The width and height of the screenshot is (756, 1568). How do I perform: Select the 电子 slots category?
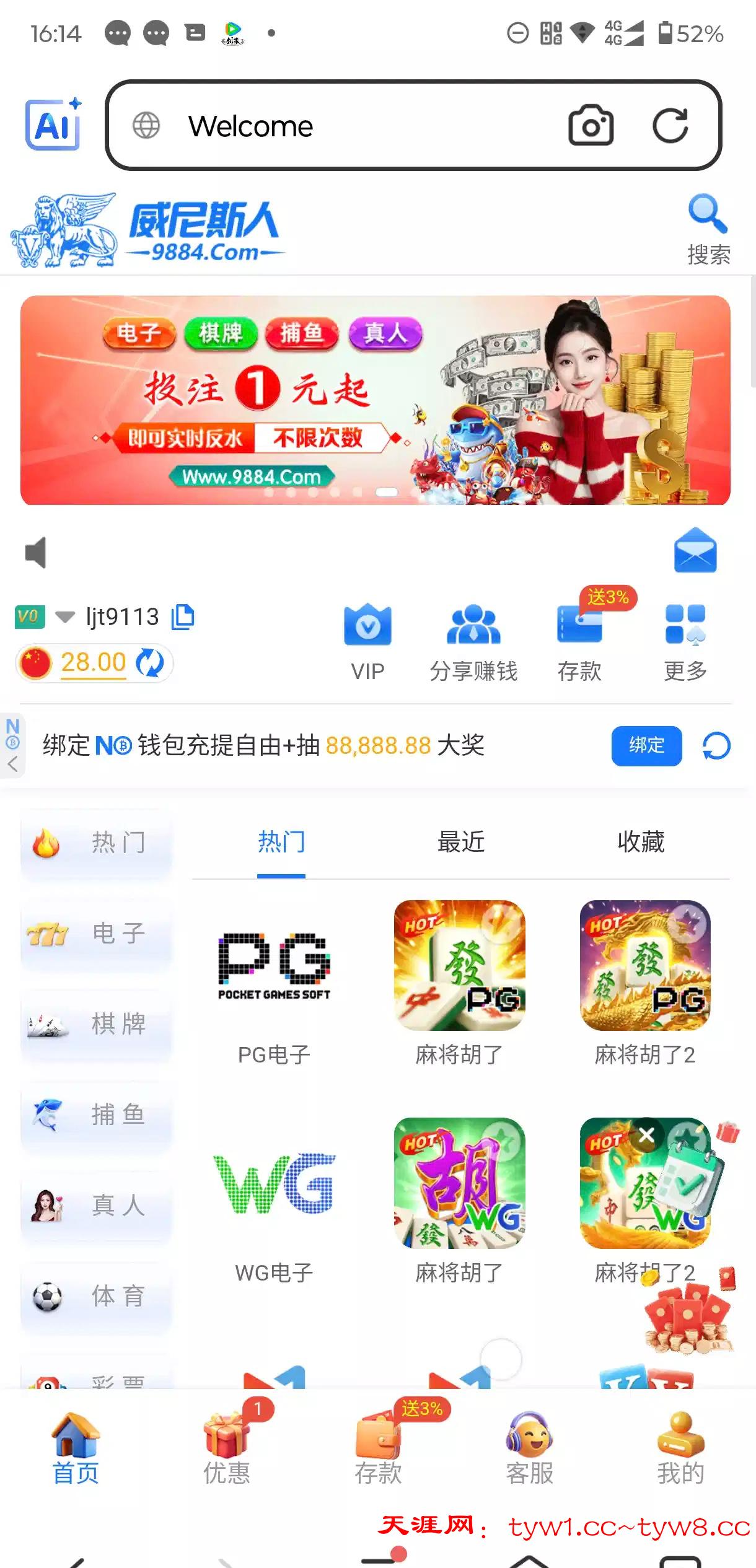96,933
